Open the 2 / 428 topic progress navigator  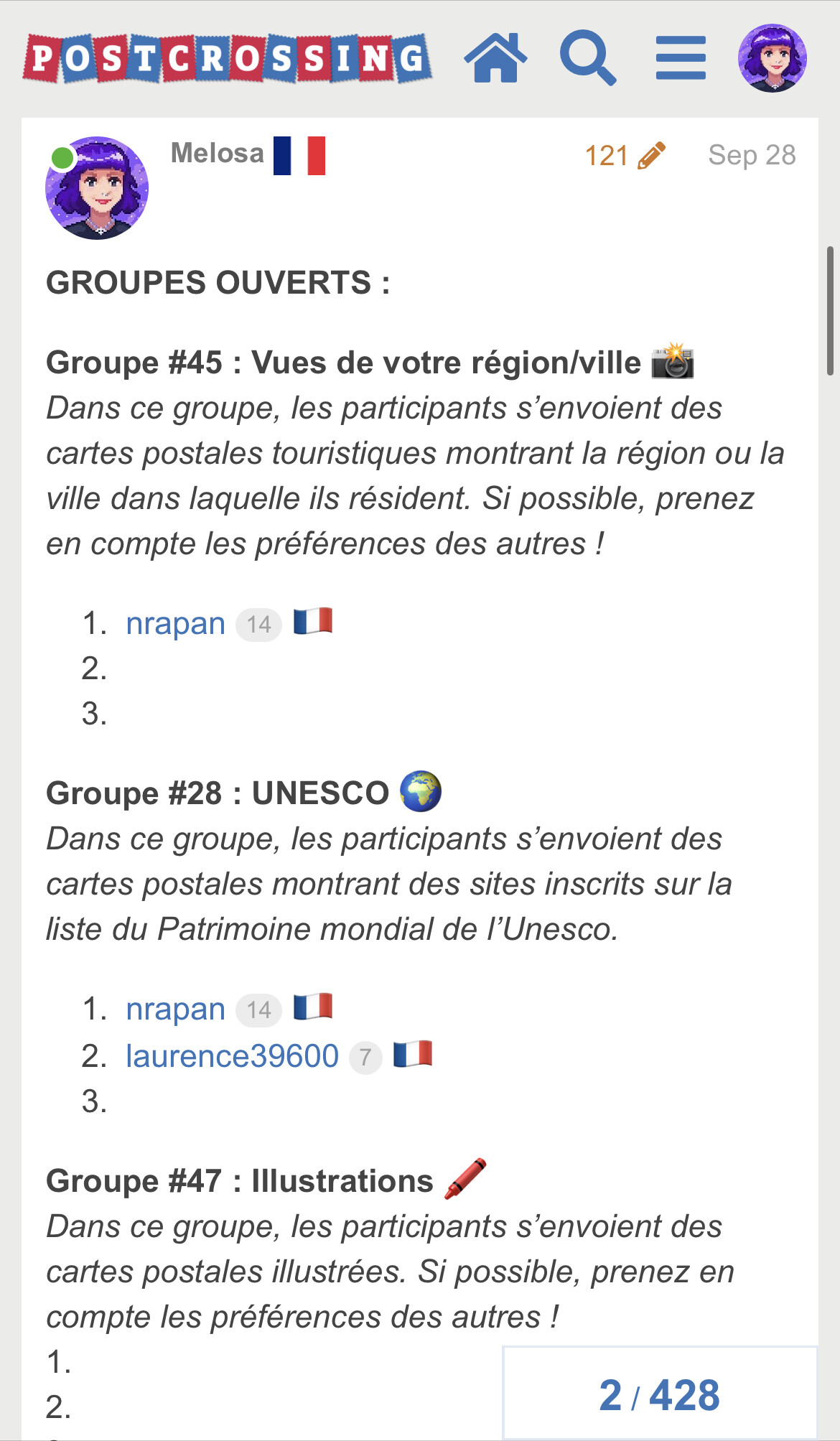click(x=659, y=1394)
